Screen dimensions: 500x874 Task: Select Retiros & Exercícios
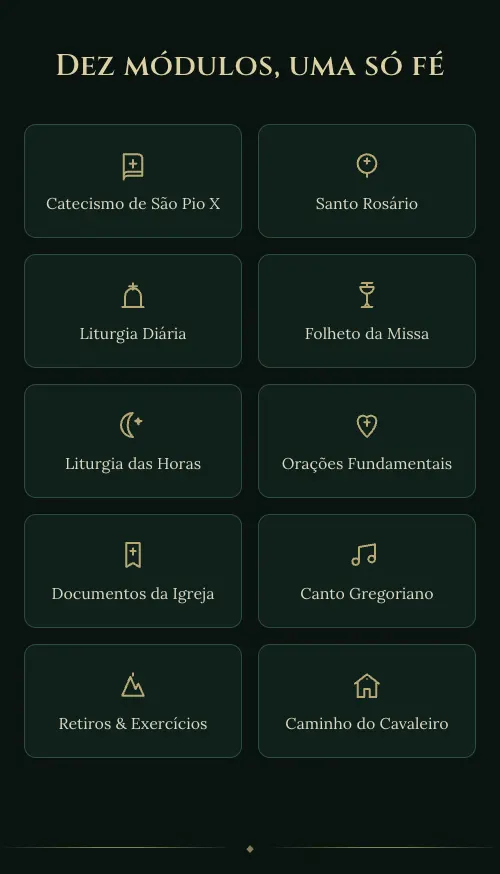[133, 701]
